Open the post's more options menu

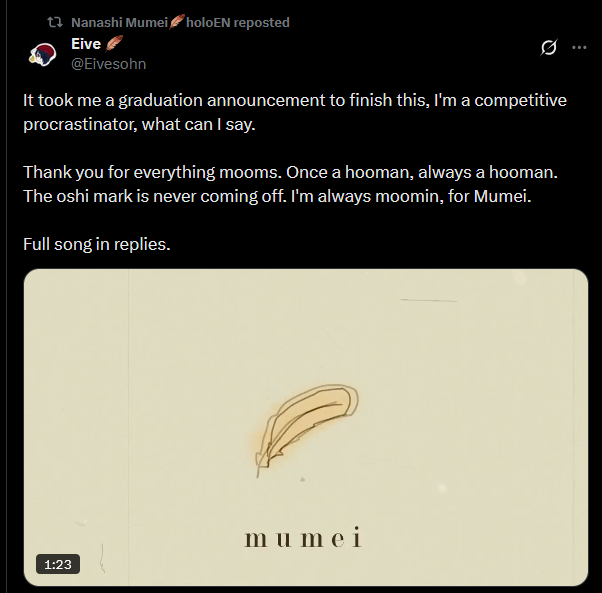pyautogui.click(x=579, y=48)
